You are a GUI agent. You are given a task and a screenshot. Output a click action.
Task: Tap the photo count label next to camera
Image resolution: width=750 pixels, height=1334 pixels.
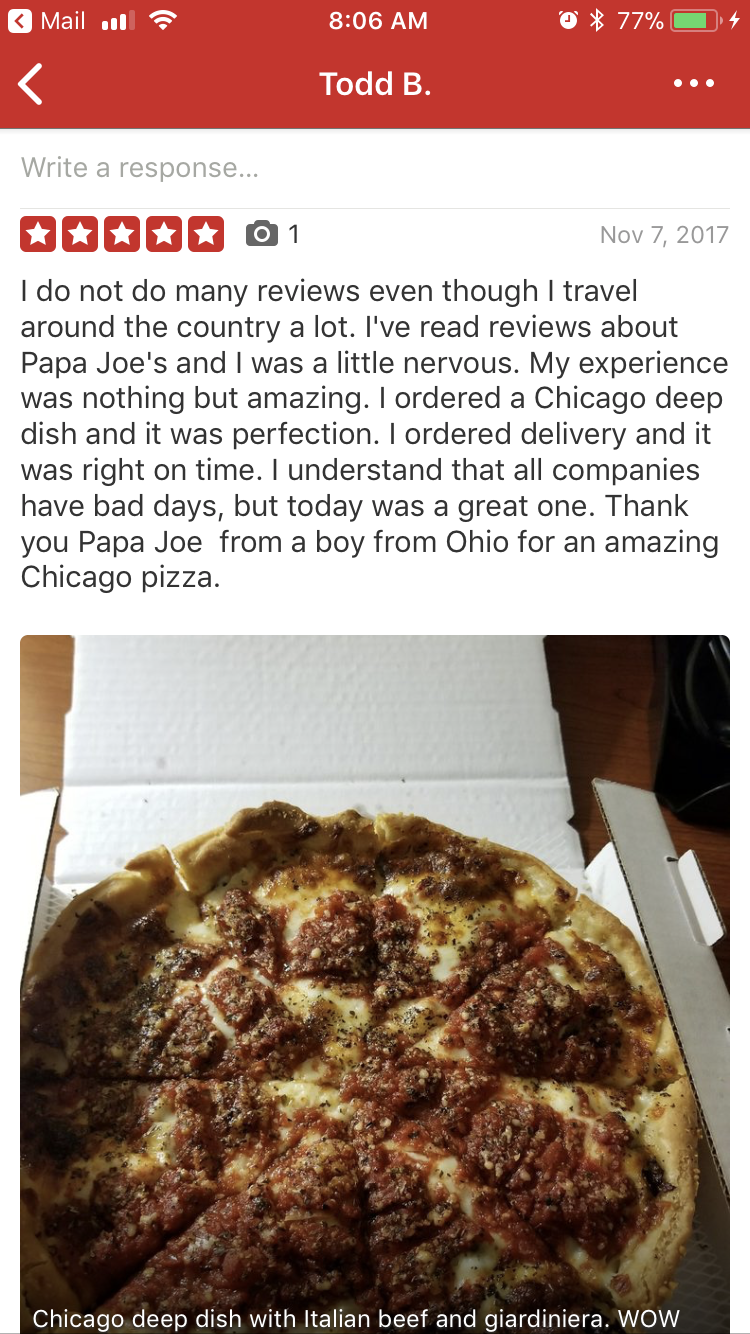coord(293,233)
